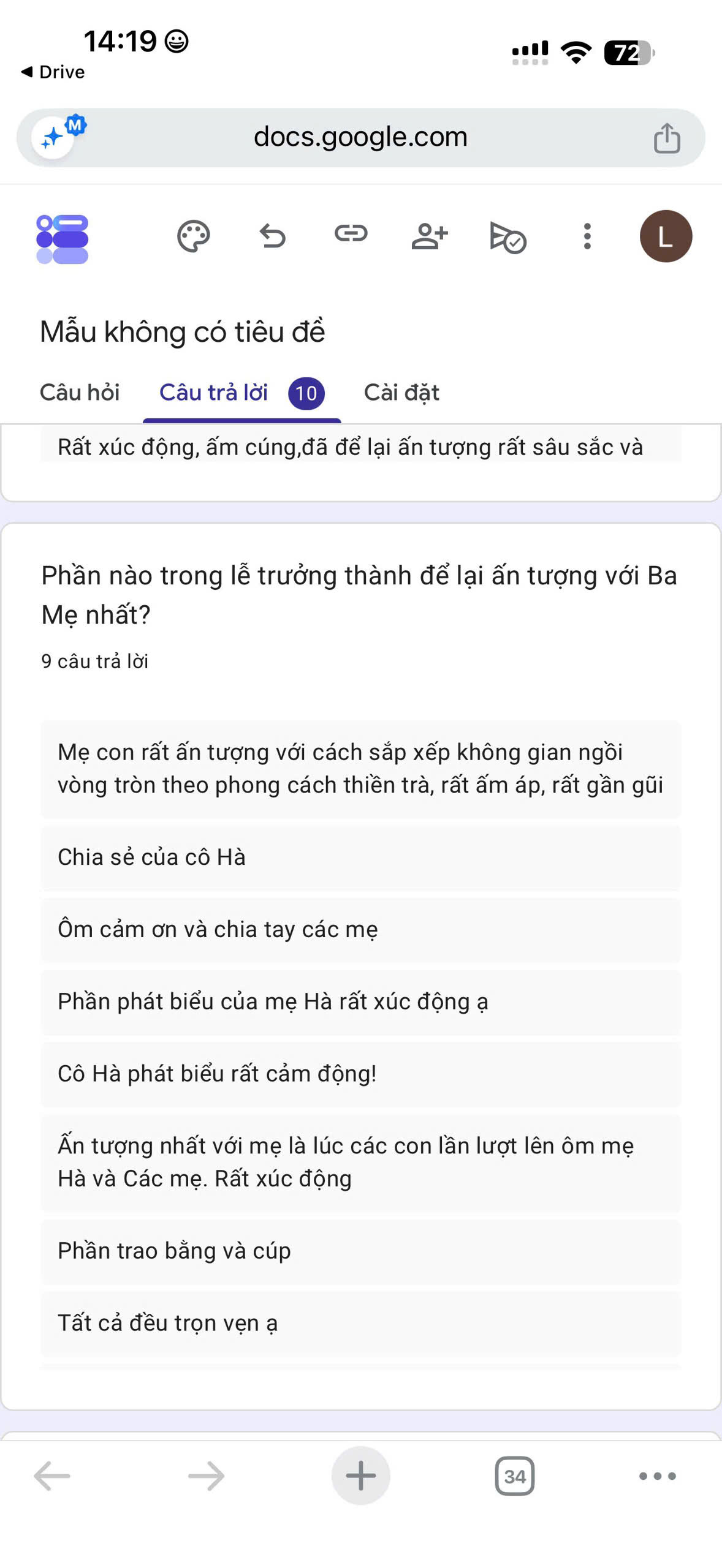Copy the form link
The width and height of the screenshot is (722, 1568).
[x=351, y=233]
